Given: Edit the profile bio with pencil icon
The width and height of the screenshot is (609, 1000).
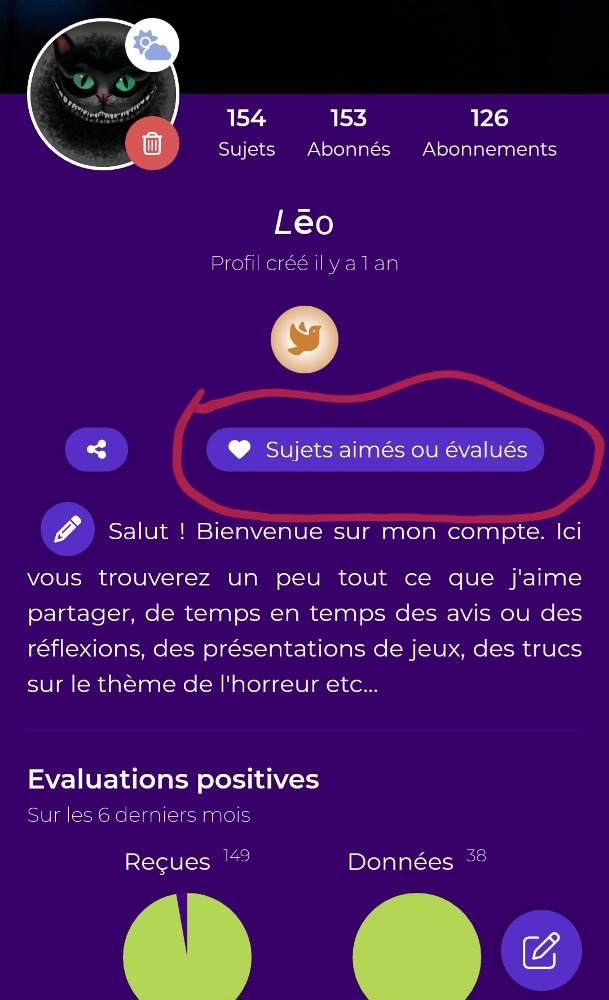Looking at the screenshot, I should click(x=67, y=529).
